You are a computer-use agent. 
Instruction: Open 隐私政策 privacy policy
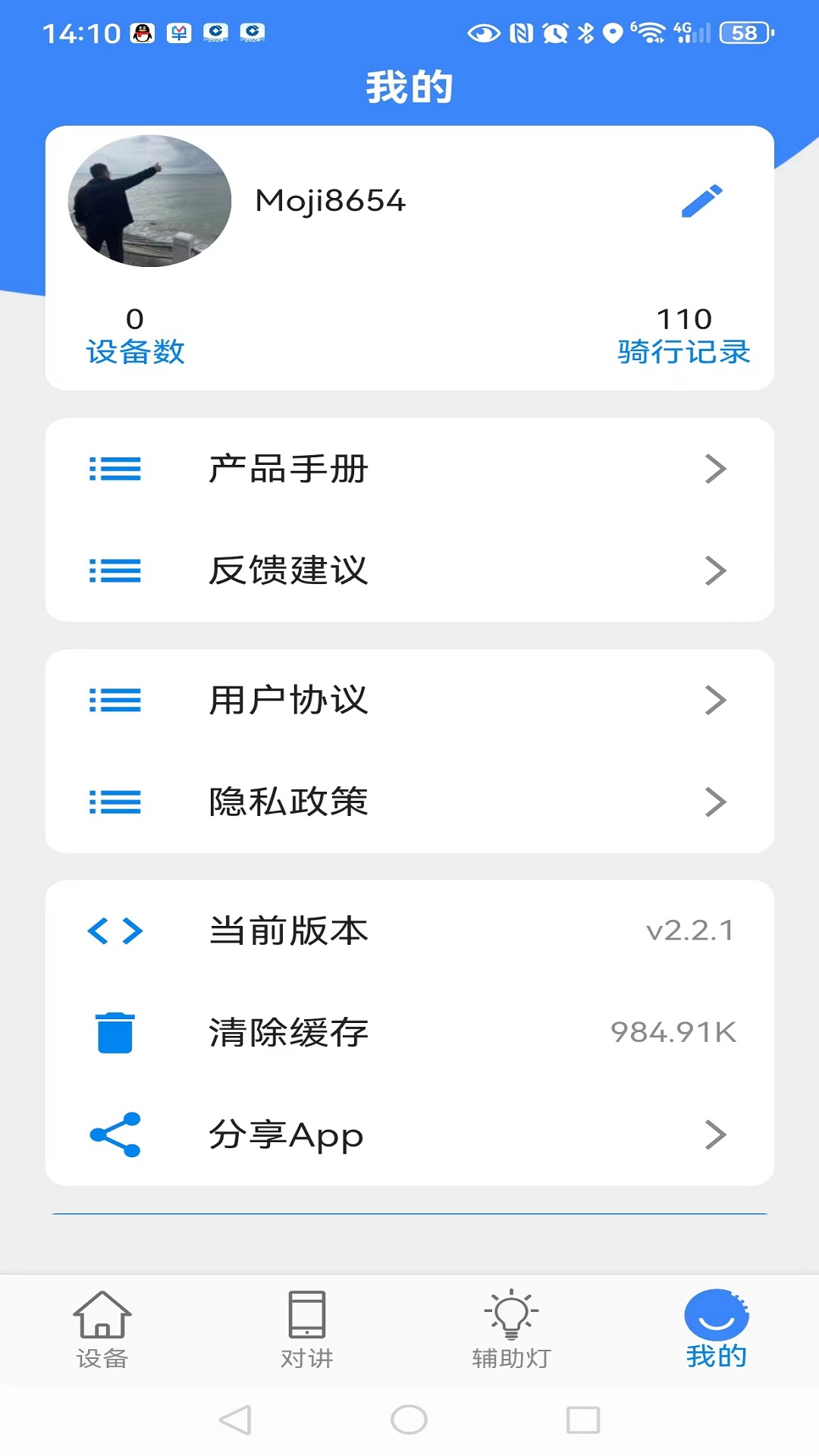point(409,802)
